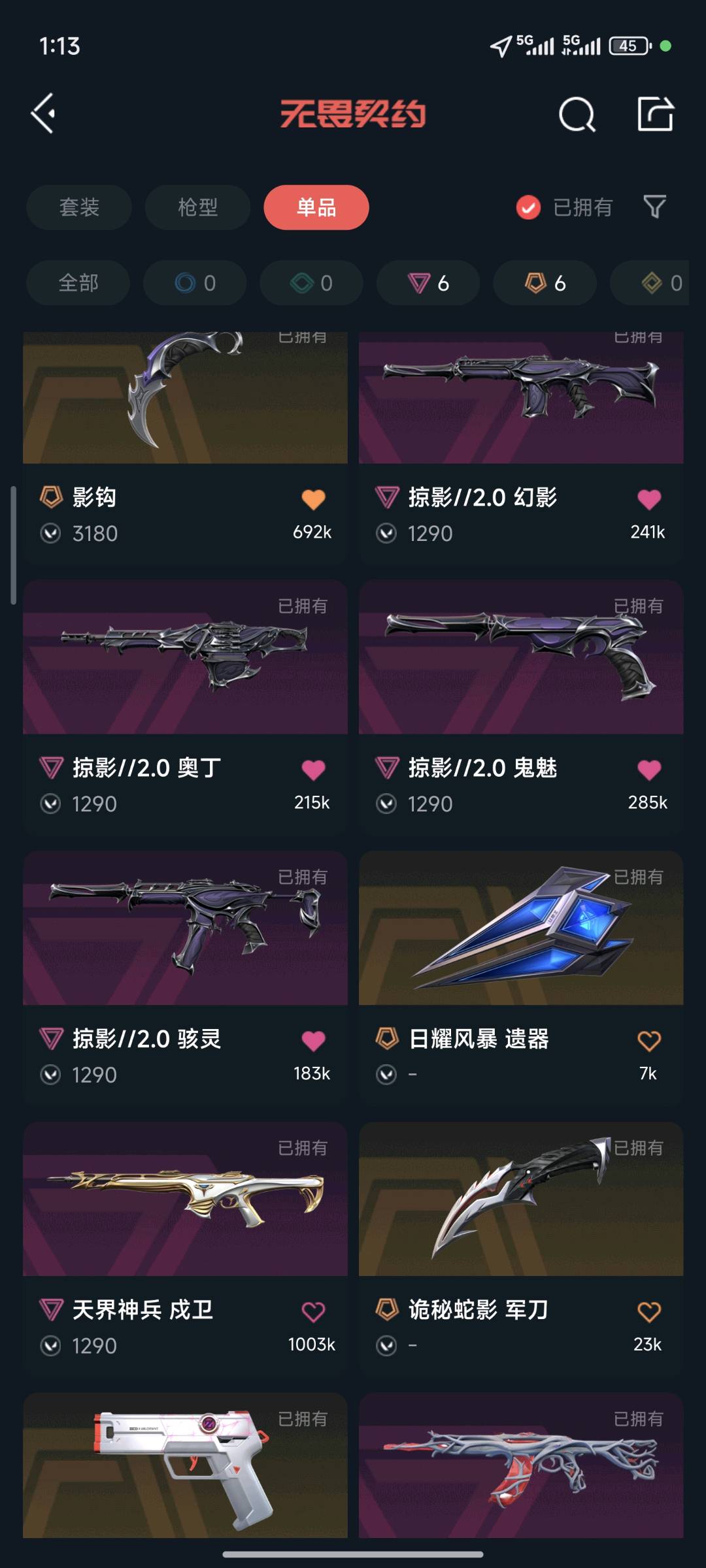Unlike the 掠影//2.0 奥丁 skin
Viewport: 706px width, 1568px height.
[x=313, y=770]
